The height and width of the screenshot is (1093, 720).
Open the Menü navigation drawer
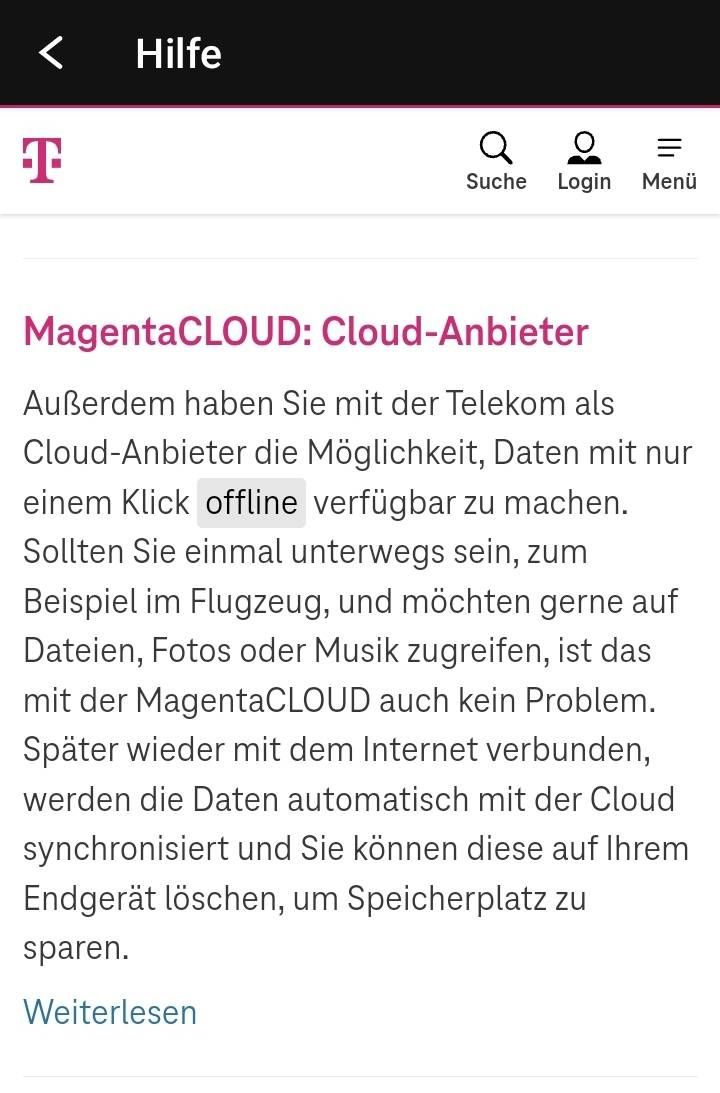tap(669, 161)
